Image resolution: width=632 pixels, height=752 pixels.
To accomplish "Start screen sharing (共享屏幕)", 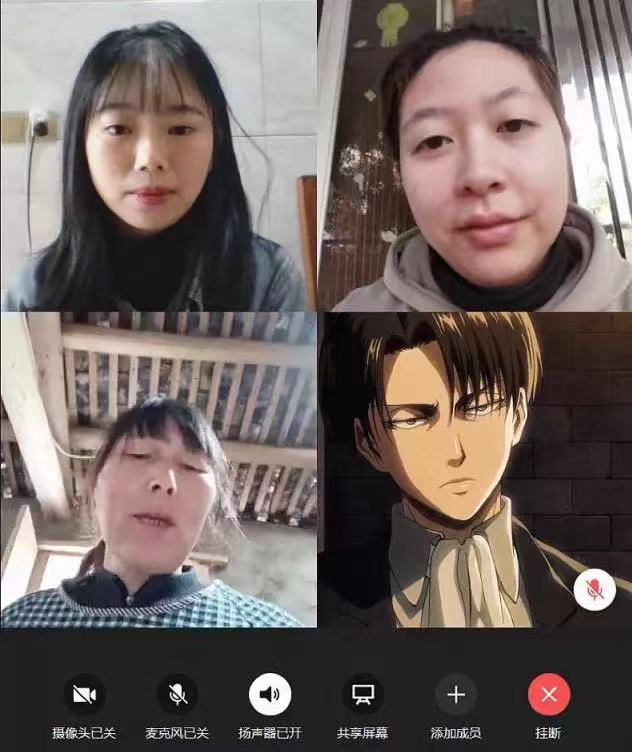I will [x=363, y=694].
